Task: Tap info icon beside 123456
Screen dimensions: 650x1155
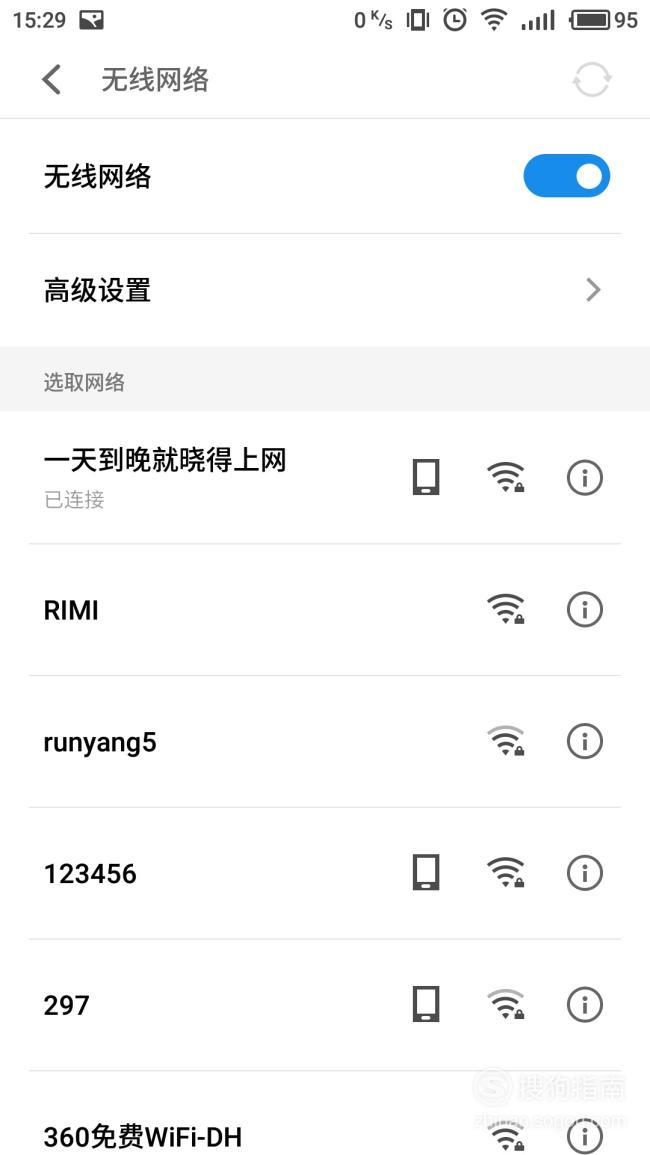Action: [584, 874]
